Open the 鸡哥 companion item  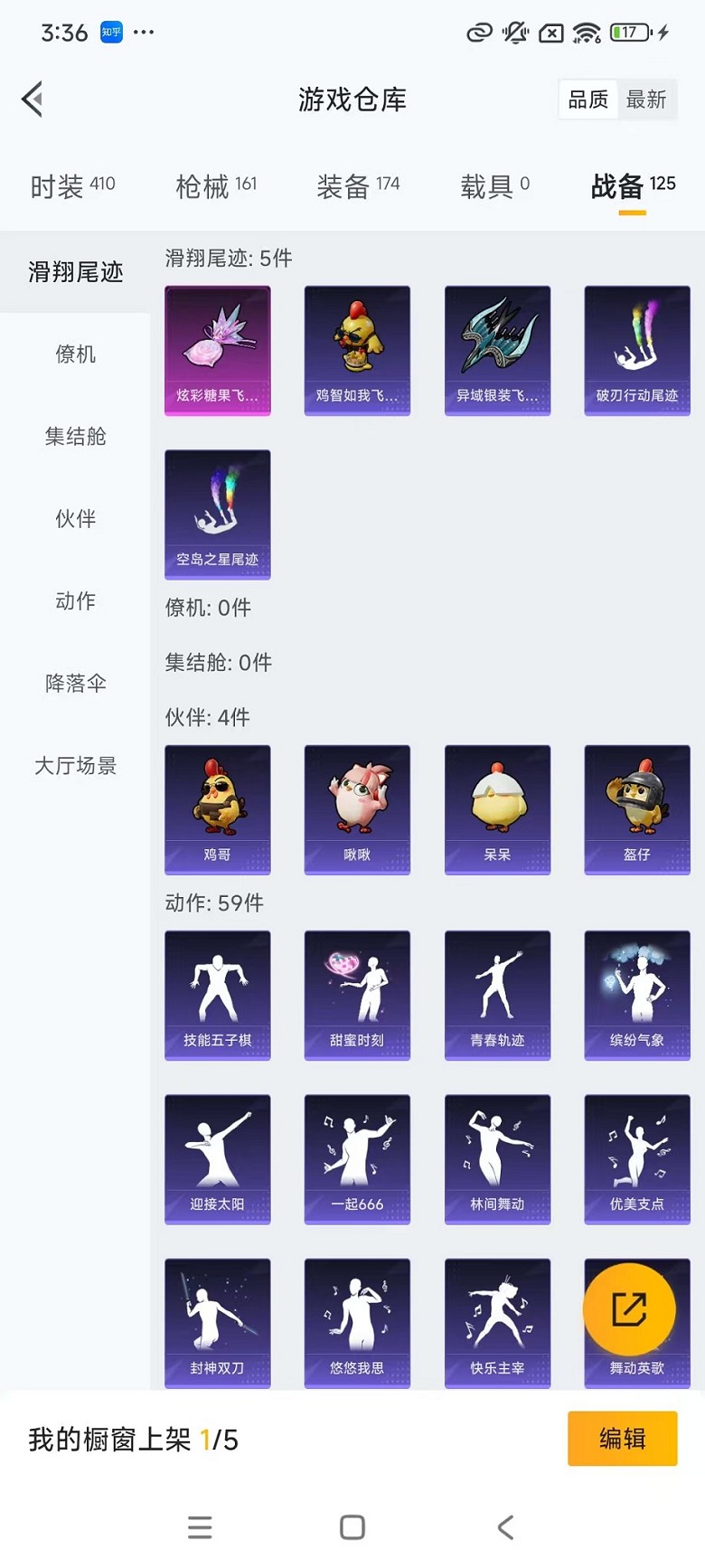coord(217,810)
